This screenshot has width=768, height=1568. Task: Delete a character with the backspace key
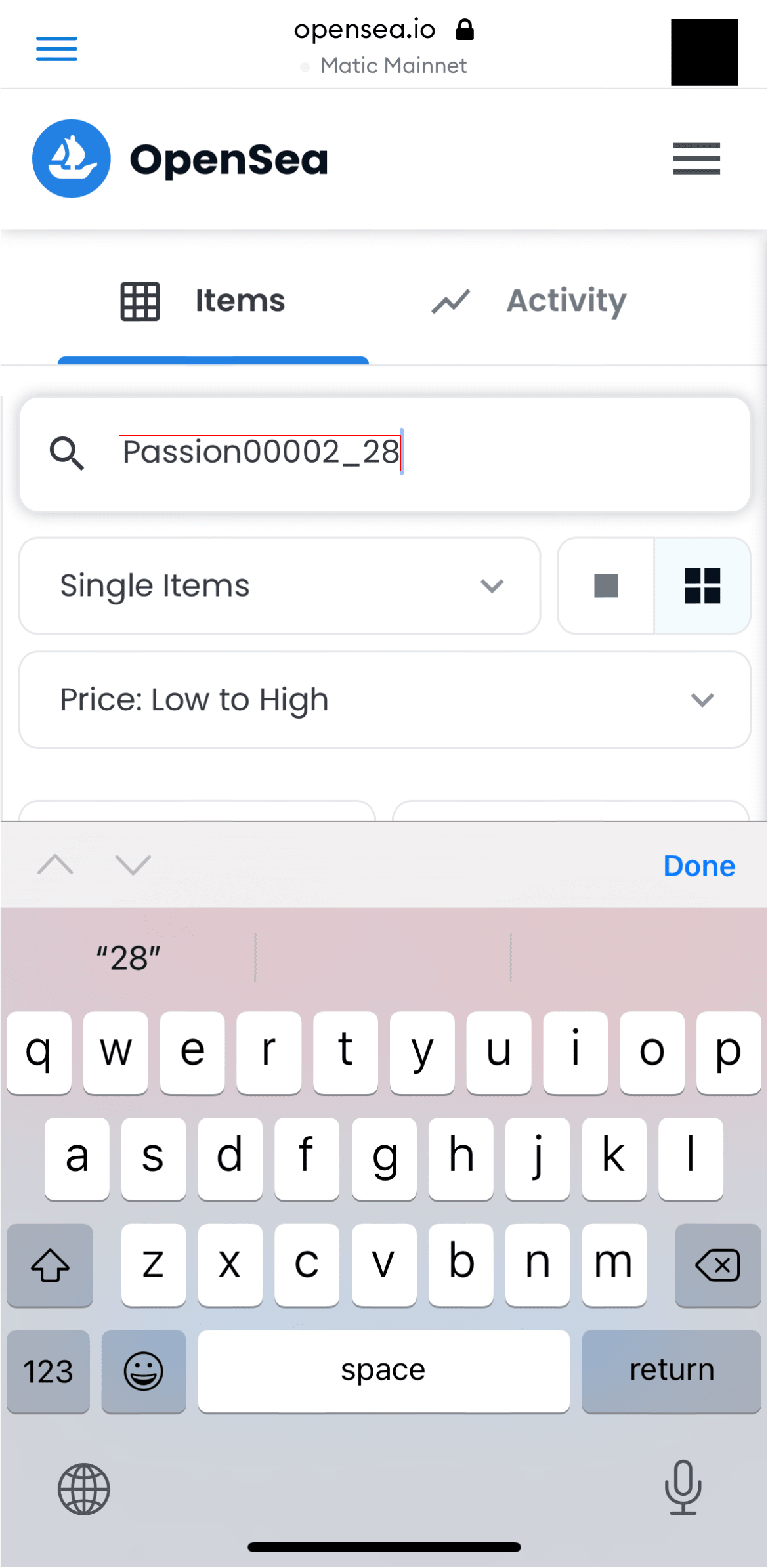[x=717, y=1265]
